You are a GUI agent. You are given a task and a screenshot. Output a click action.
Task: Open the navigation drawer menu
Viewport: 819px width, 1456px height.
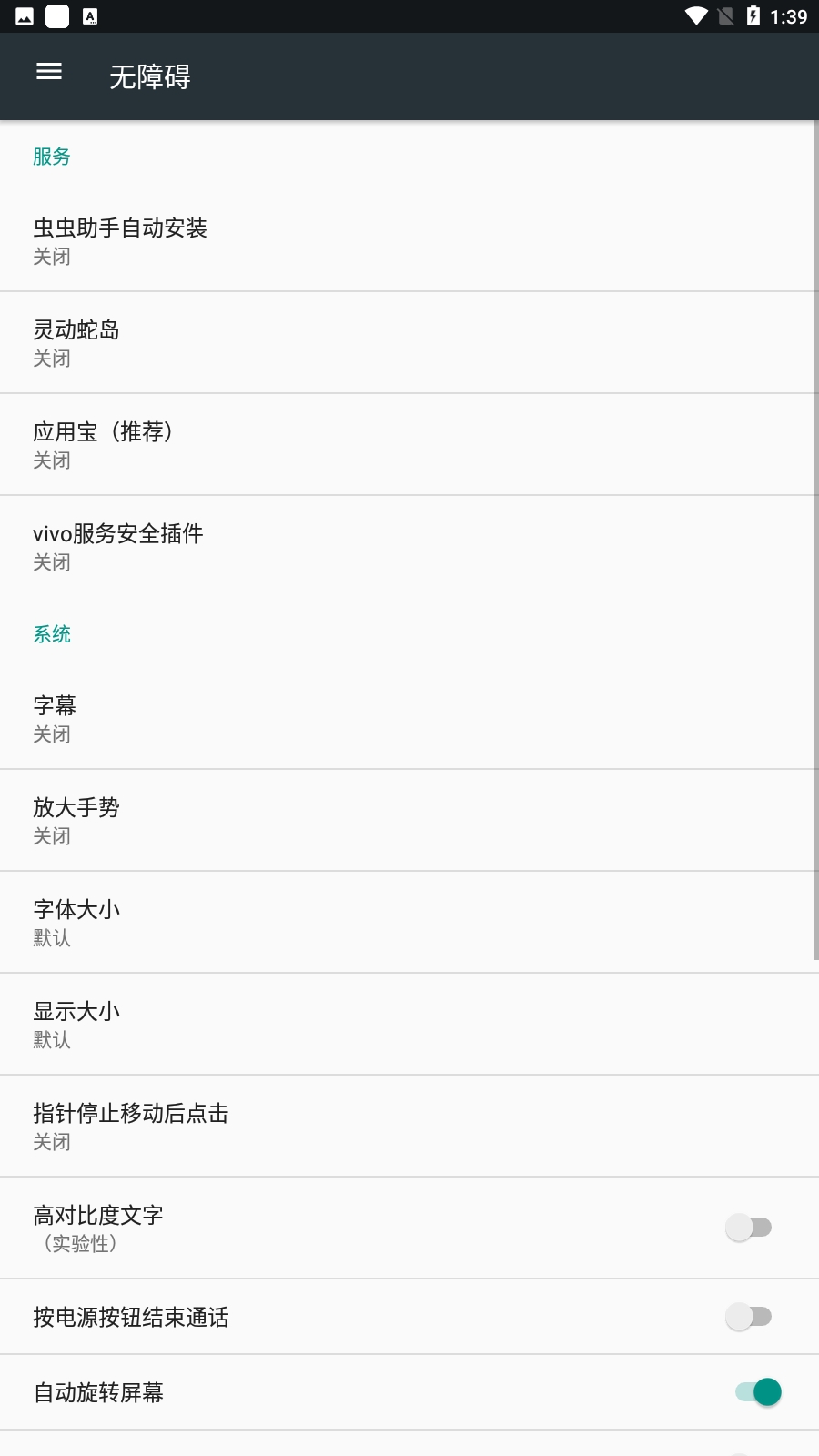[x=48, y=73]
